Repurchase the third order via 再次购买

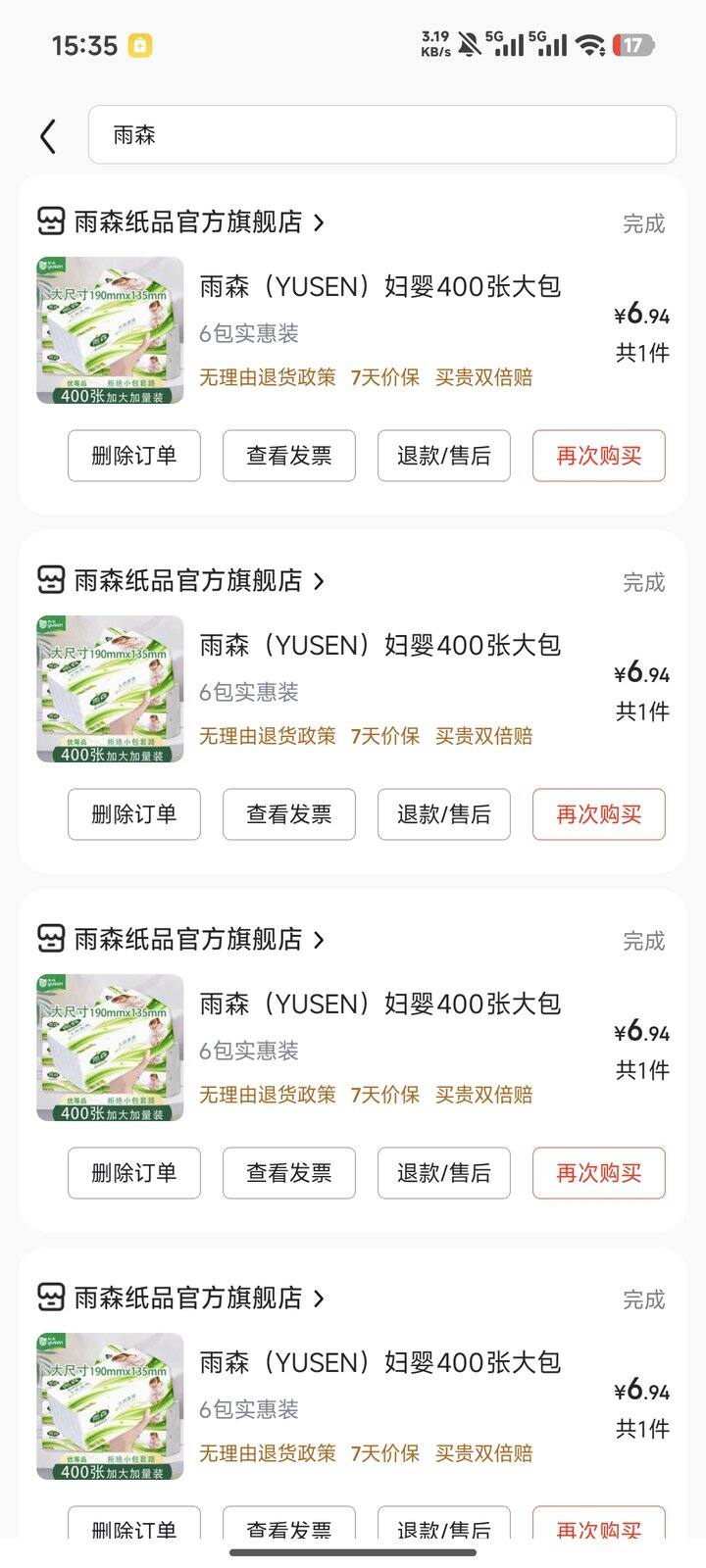(x=599, y=1173)
